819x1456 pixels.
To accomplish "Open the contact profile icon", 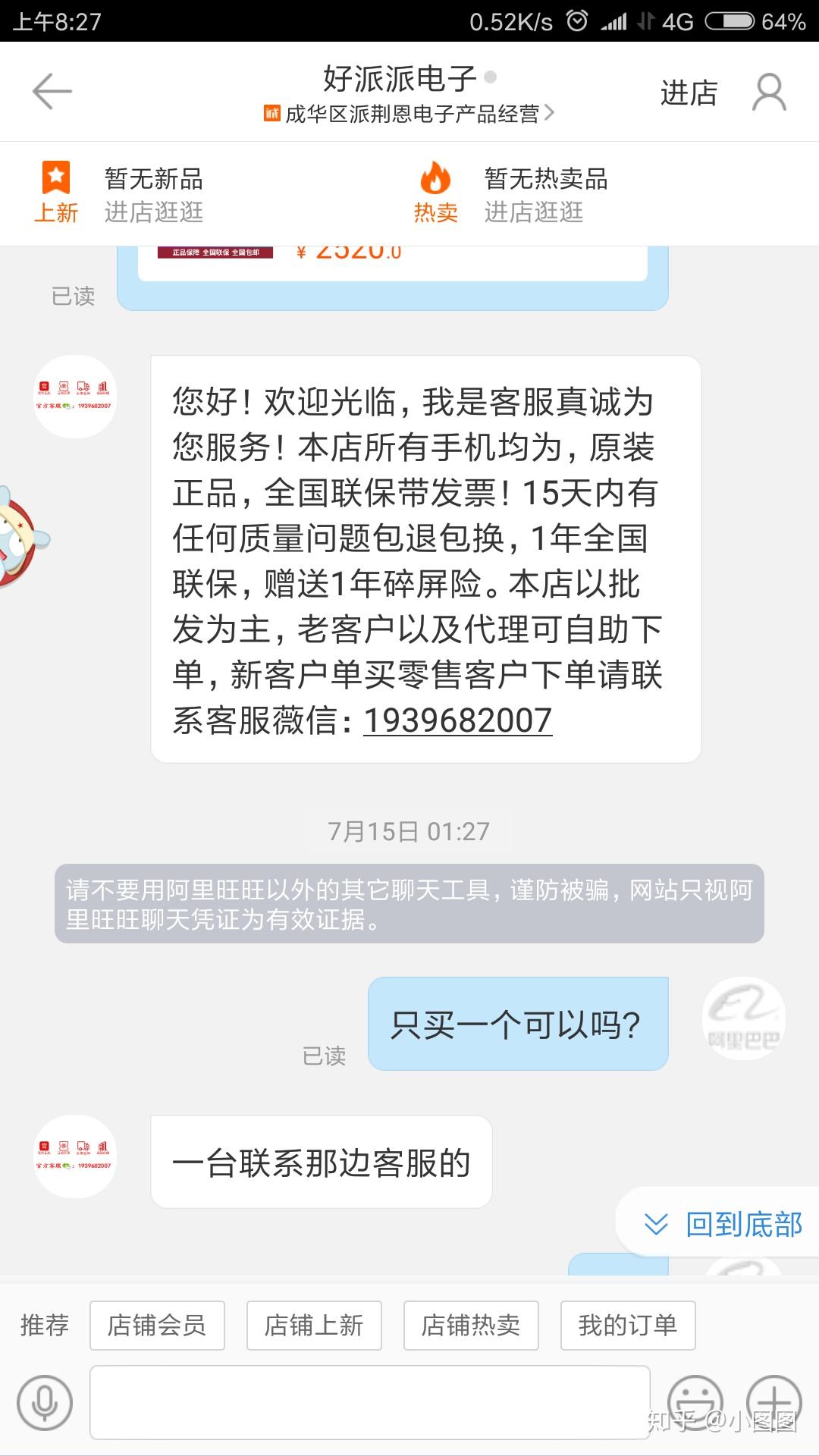I will [769, 93].
